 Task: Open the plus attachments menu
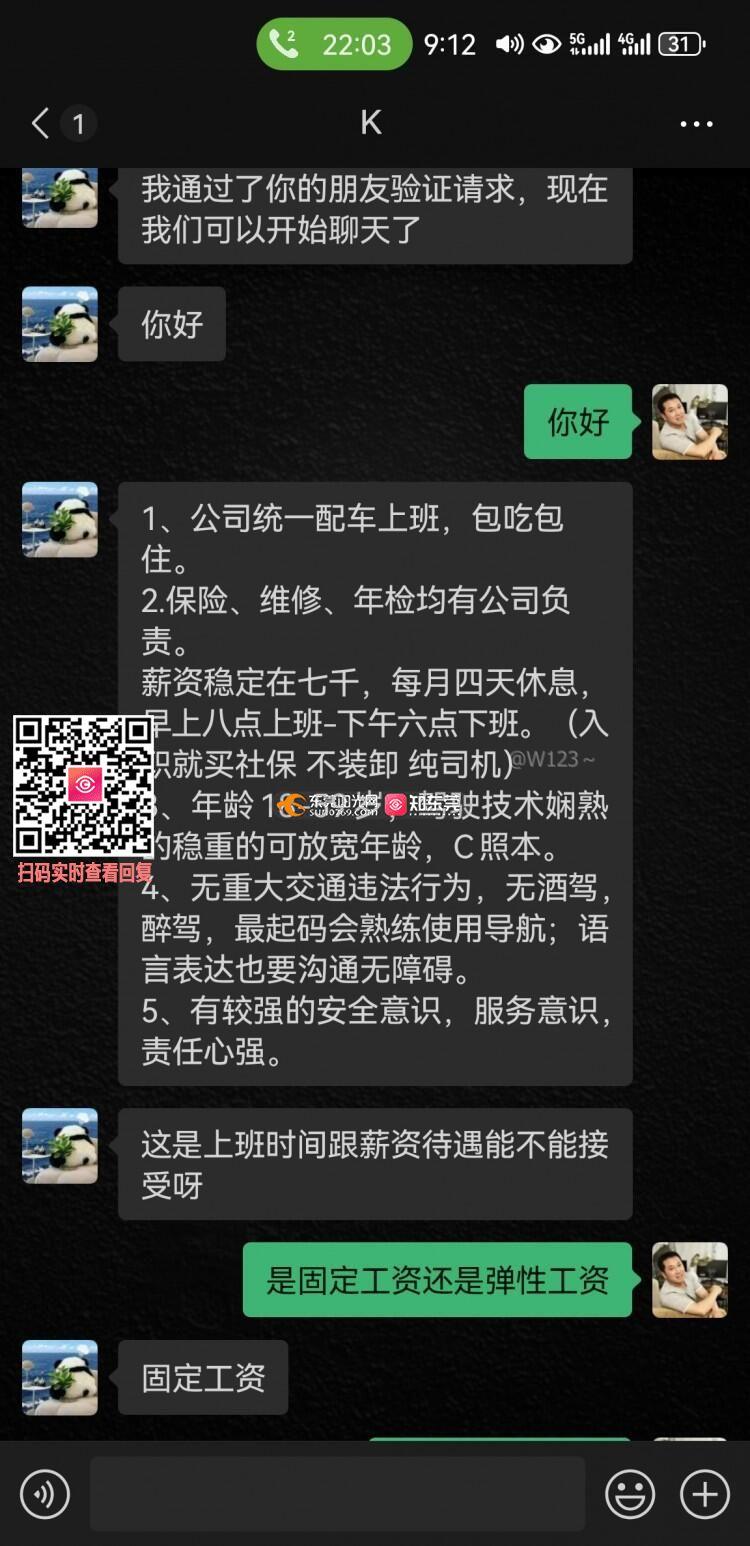pos(704,1494)
